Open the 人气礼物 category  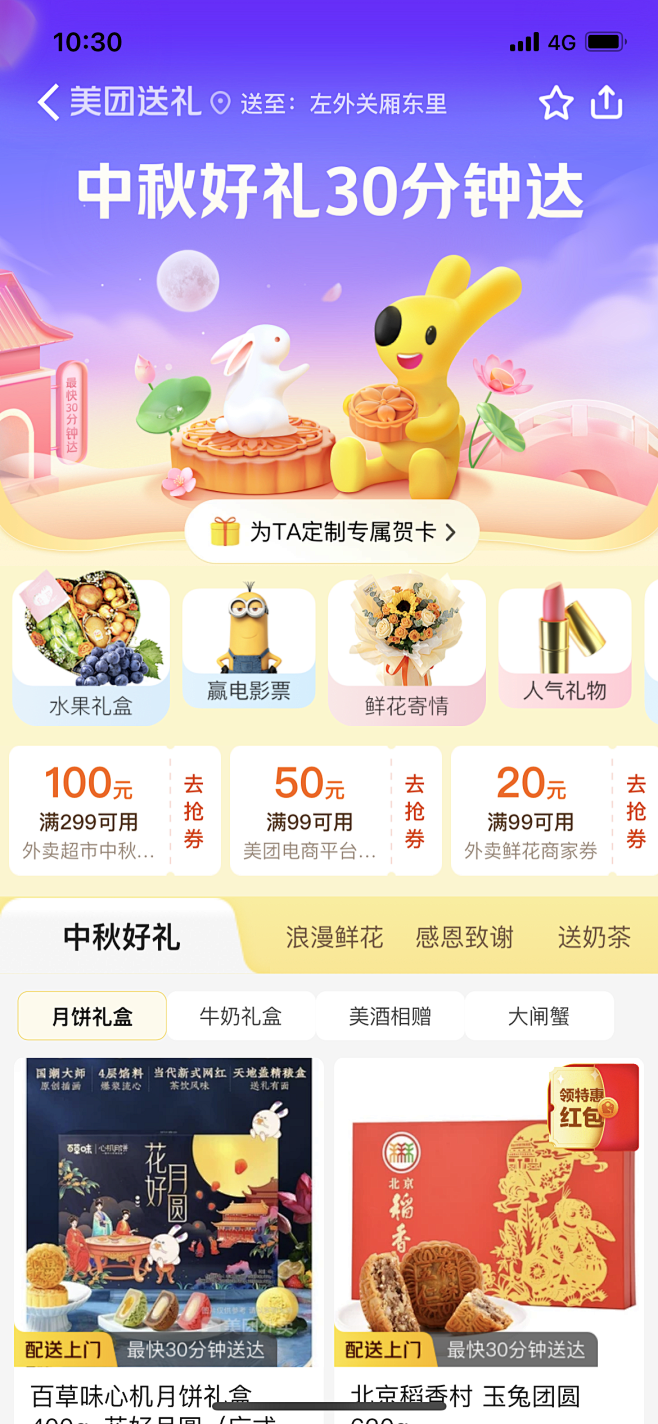564,650
